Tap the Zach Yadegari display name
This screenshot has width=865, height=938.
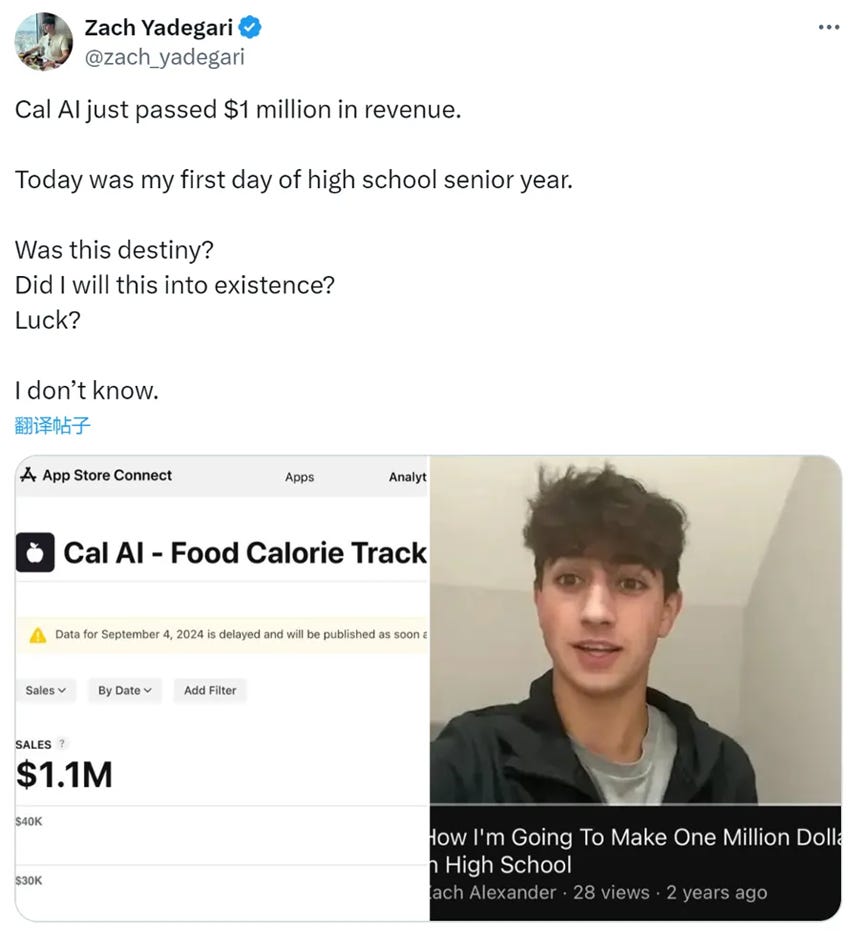pyautogui.click(x=159, y=28)
